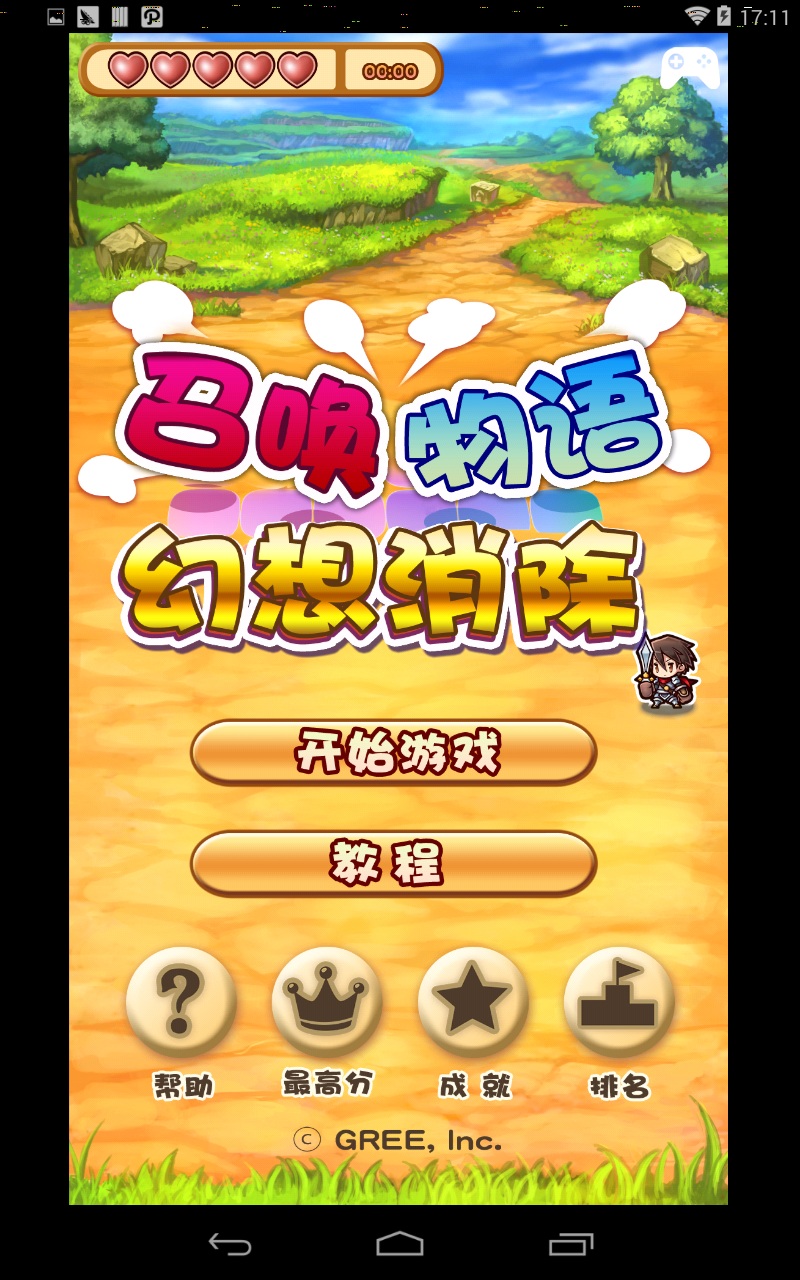
Task: Open 成就 achievements star
Action: (x=473, y=1003)
